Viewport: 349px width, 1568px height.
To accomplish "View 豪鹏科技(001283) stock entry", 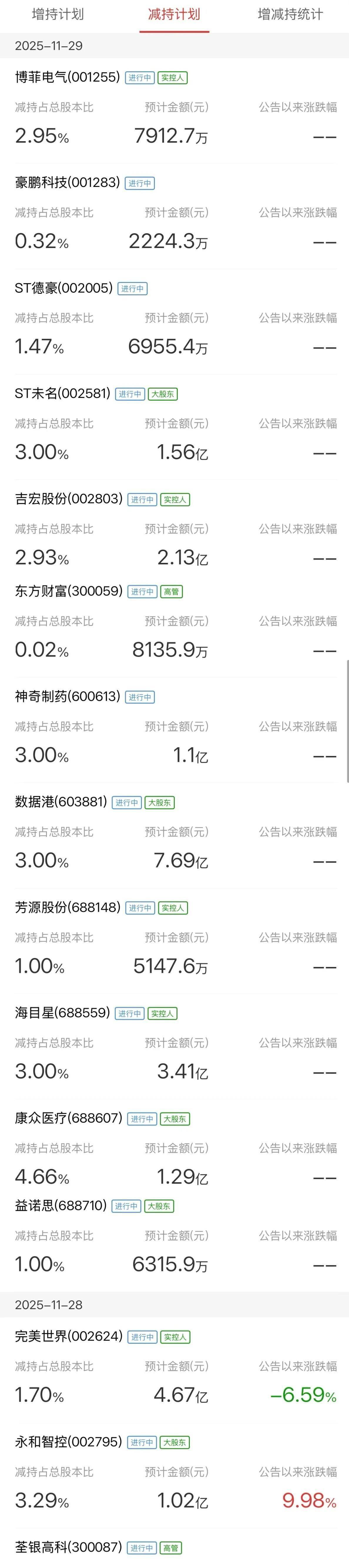I will point(68,183).
